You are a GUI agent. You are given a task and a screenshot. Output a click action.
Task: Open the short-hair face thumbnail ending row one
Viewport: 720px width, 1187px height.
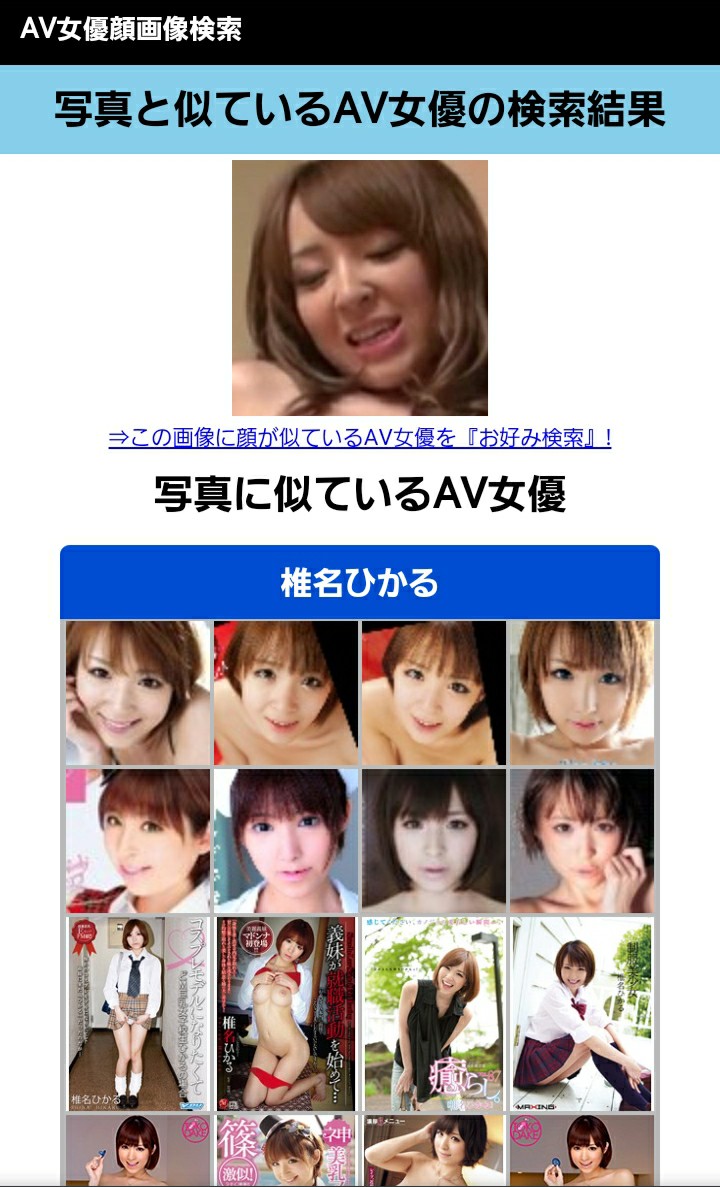click(582, 692)
